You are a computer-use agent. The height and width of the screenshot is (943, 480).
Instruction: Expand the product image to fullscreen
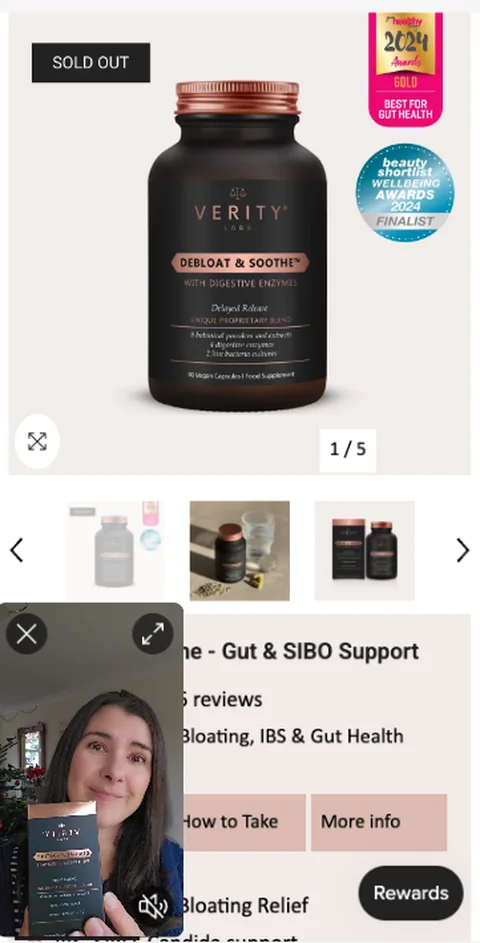tap(37, 441)
